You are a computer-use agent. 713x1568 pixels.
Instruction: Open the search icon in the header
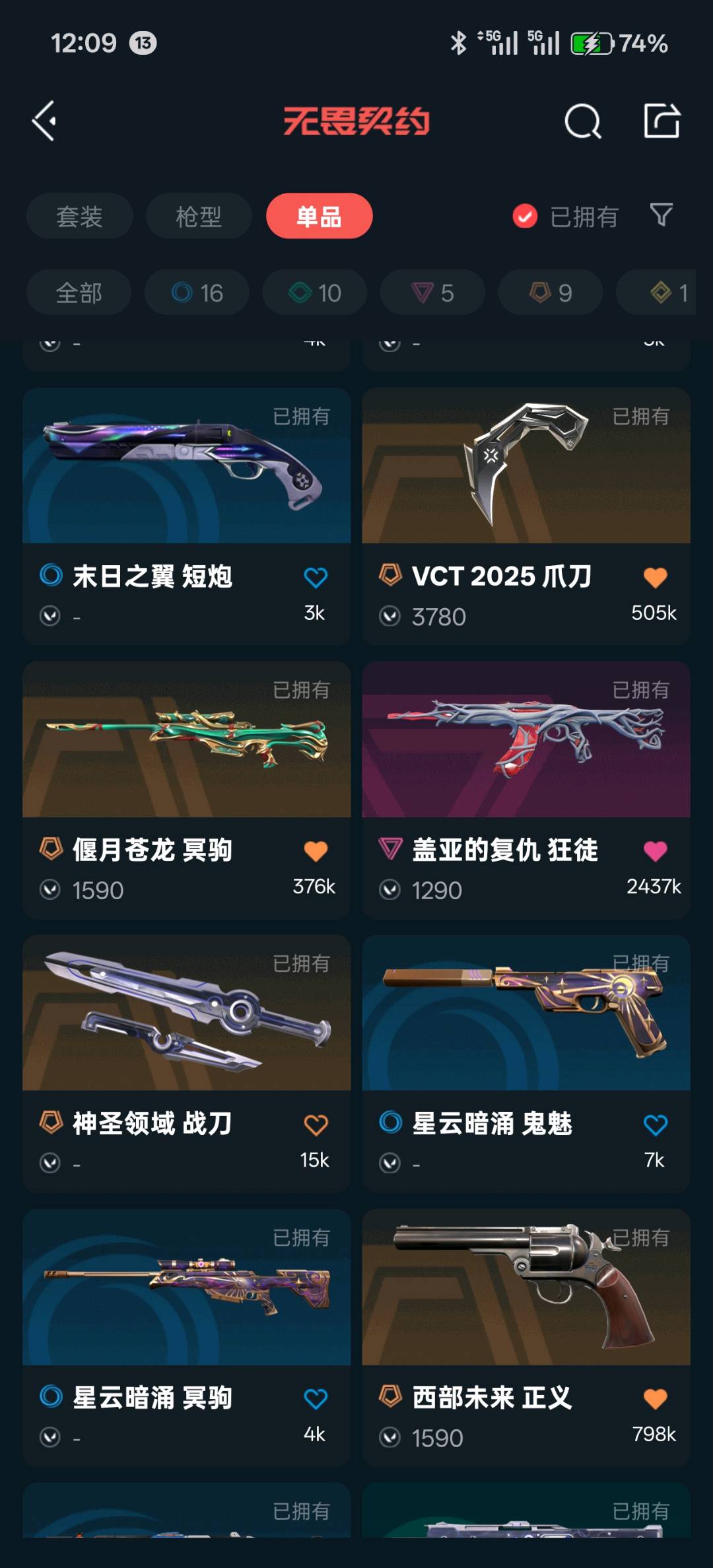(x=583, y=121)
